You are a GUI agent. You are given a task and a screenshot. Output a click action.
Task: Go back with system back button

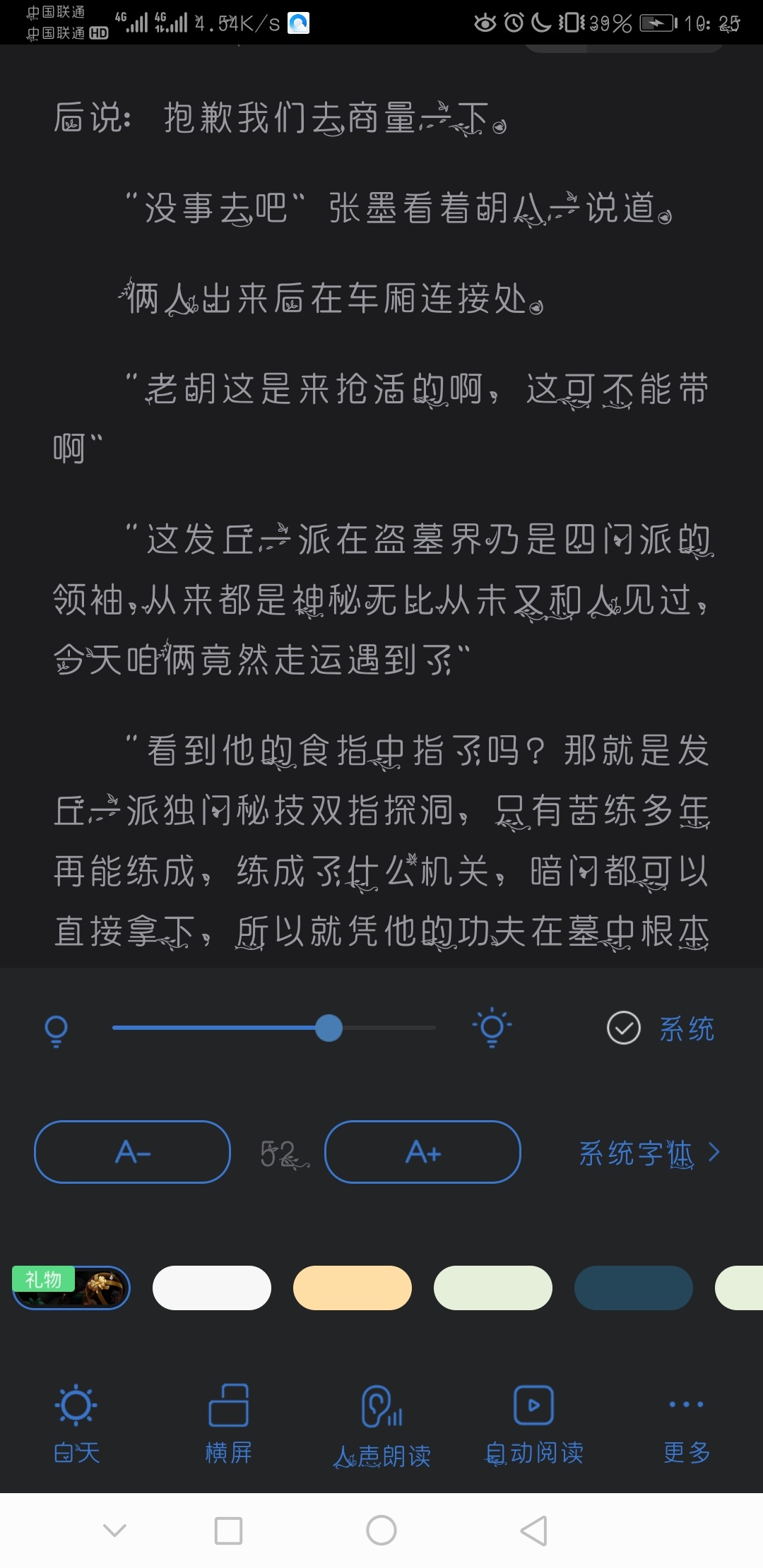coord(534,1531)
